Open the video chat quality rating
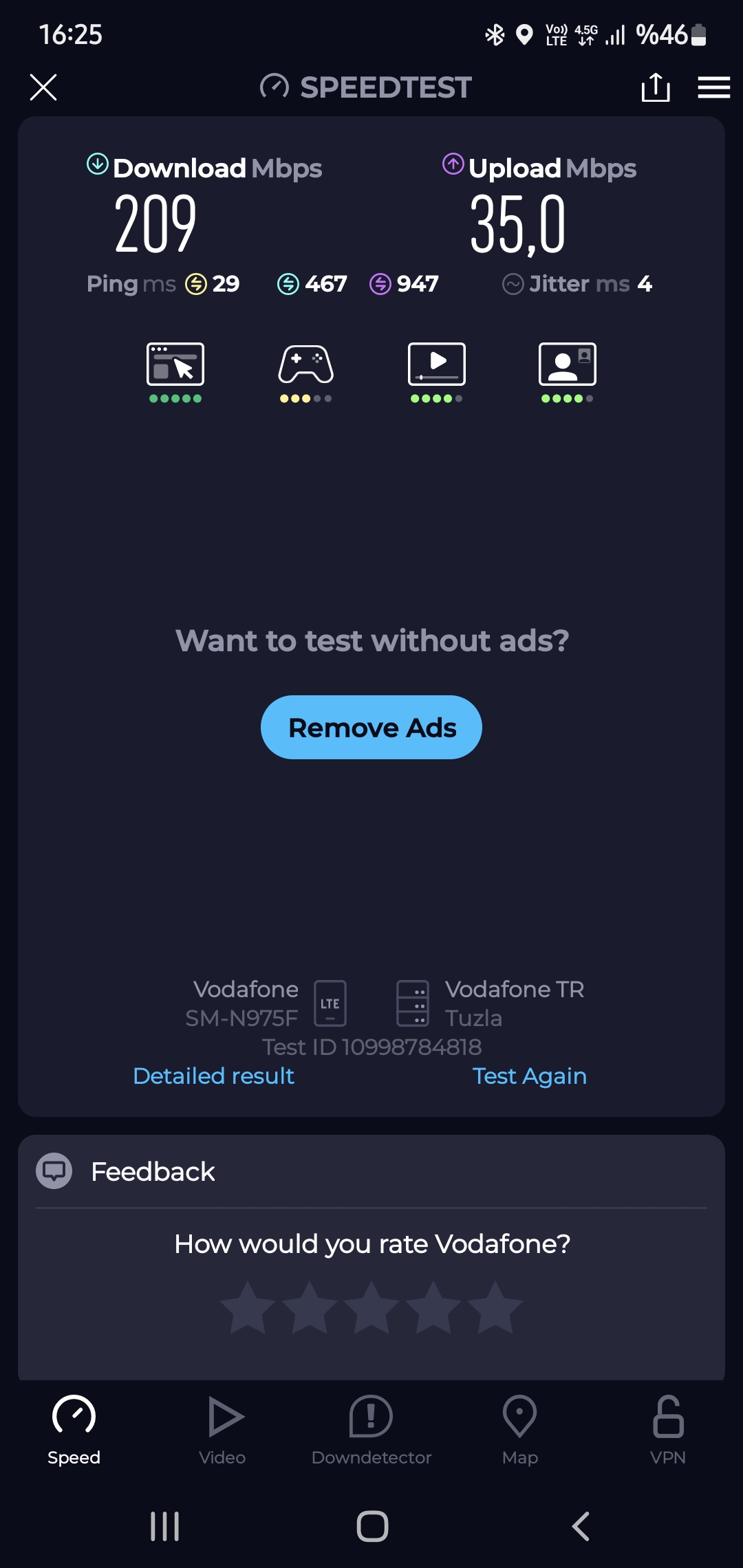 coord(568,372)
